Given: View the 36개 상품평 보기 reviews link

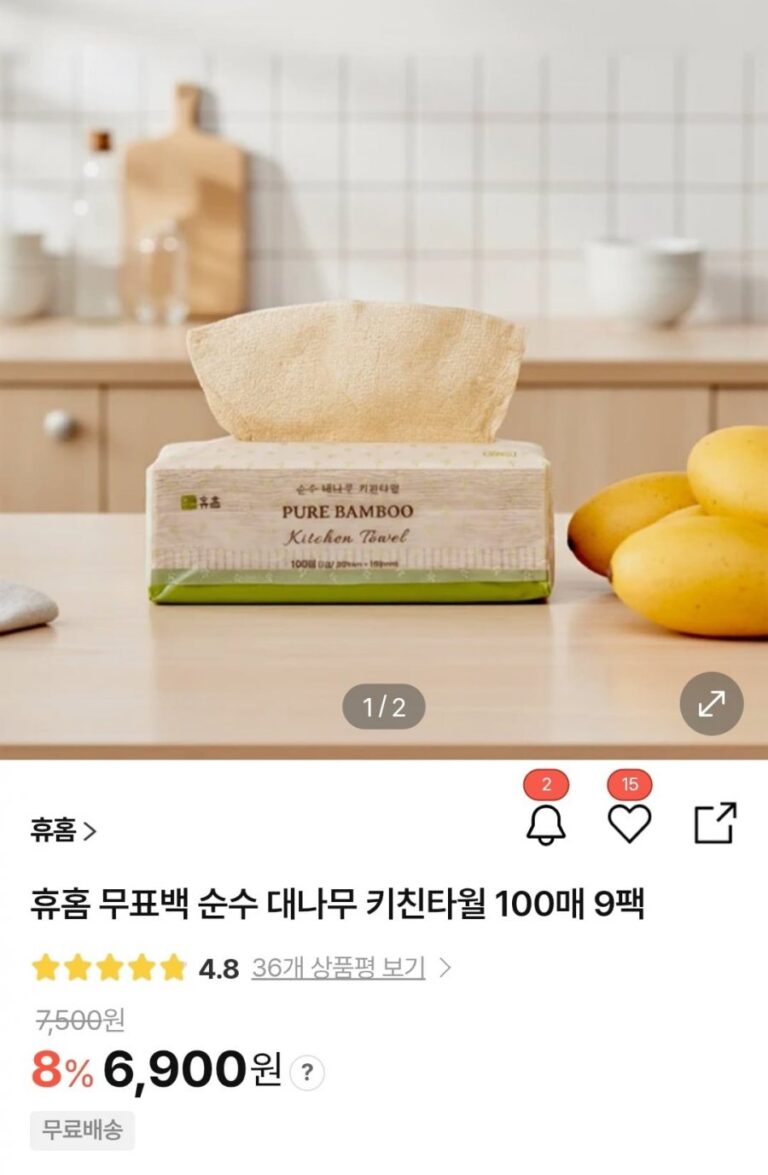Looking at the screenshot, I should pos(339,968).
